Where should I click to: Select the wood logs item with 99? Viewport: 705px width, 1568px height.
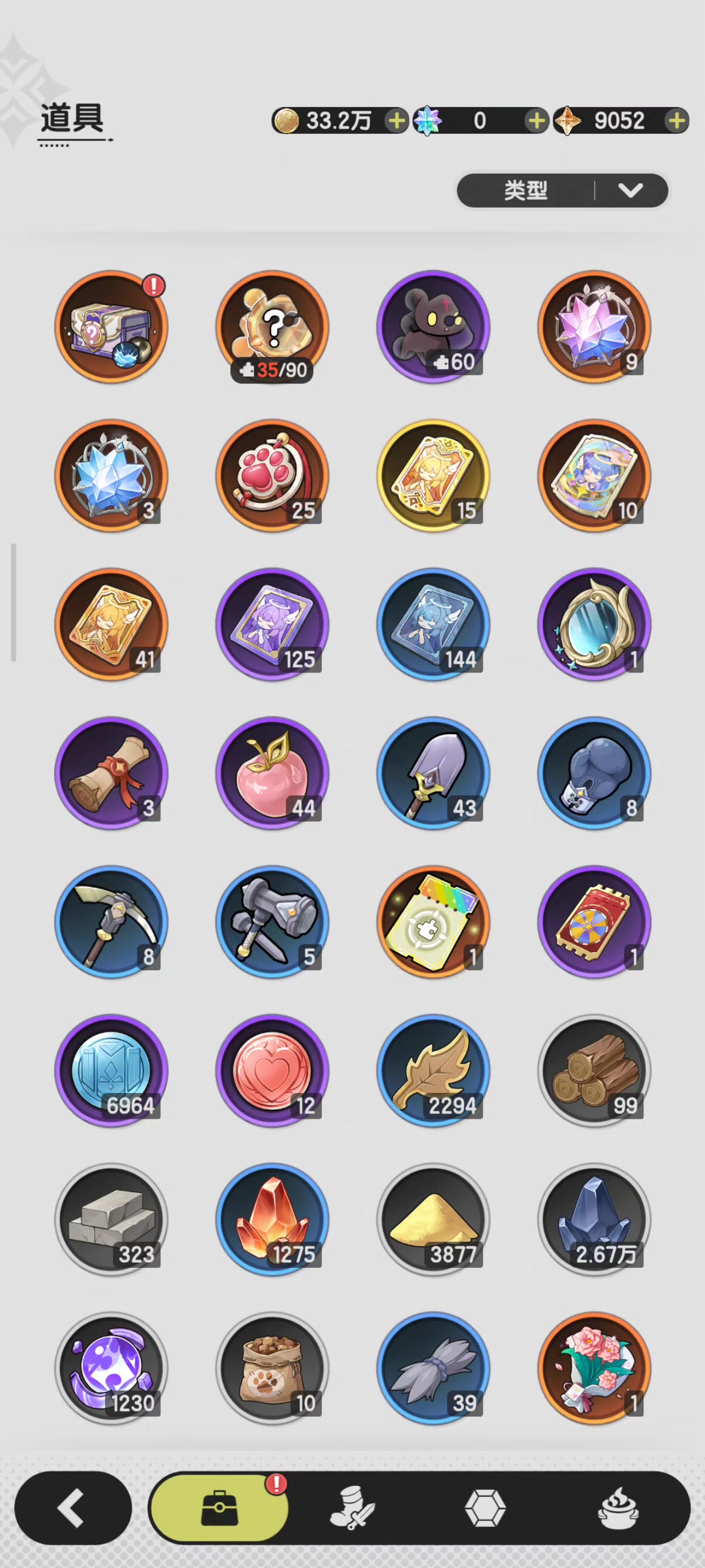click(x=594, y=1071)
